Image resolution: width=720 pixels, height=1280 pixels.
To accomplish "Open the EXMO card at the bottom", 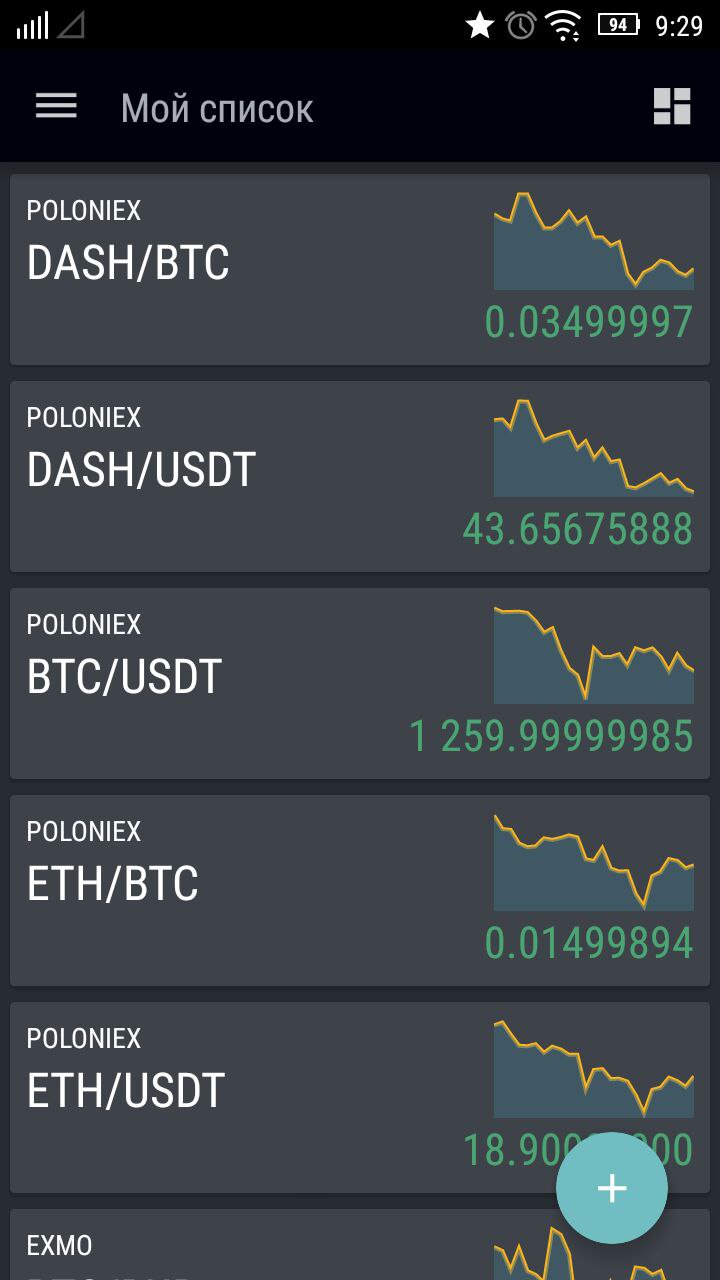I will point(360,1245).
